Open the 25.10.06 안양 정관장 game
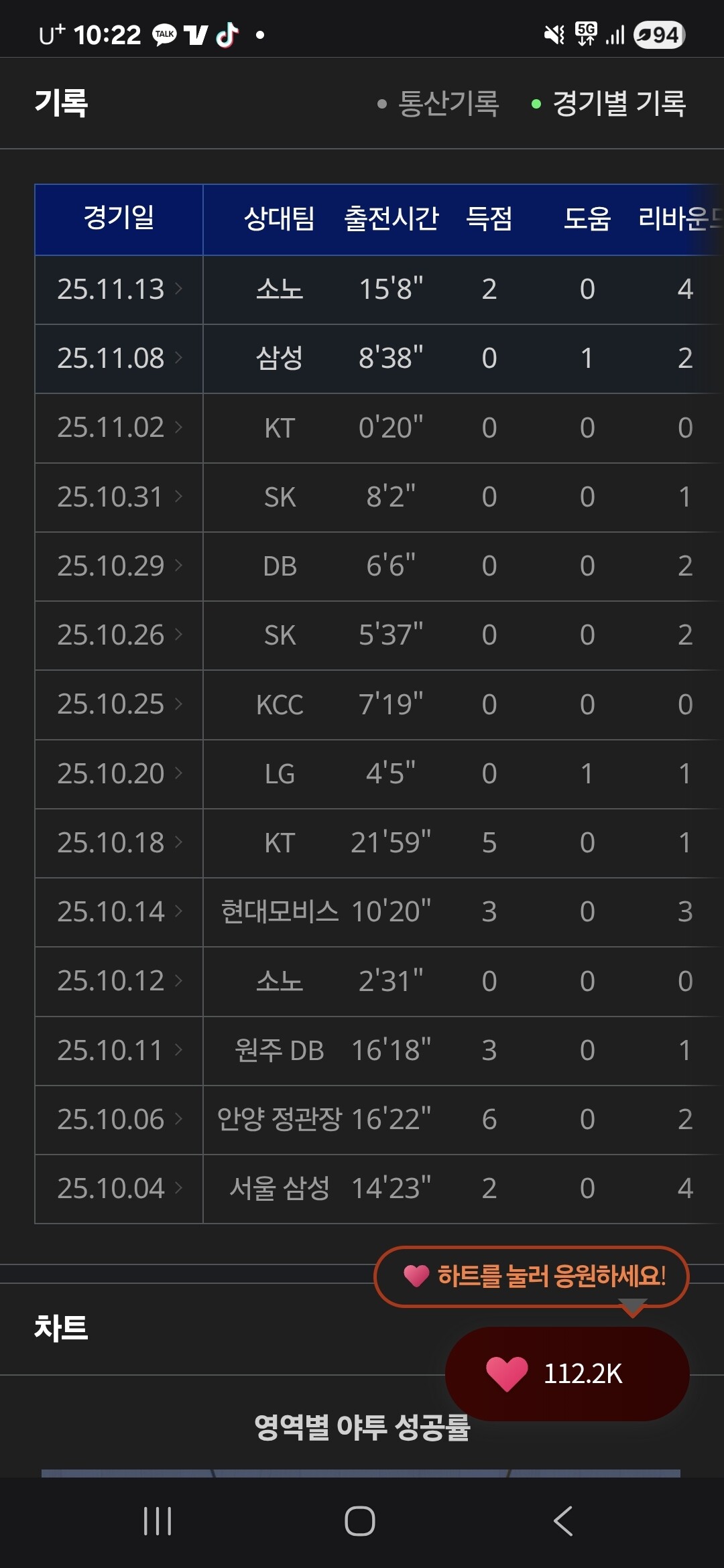The width and height of the screenshot is (724, 1568). 119,1120
